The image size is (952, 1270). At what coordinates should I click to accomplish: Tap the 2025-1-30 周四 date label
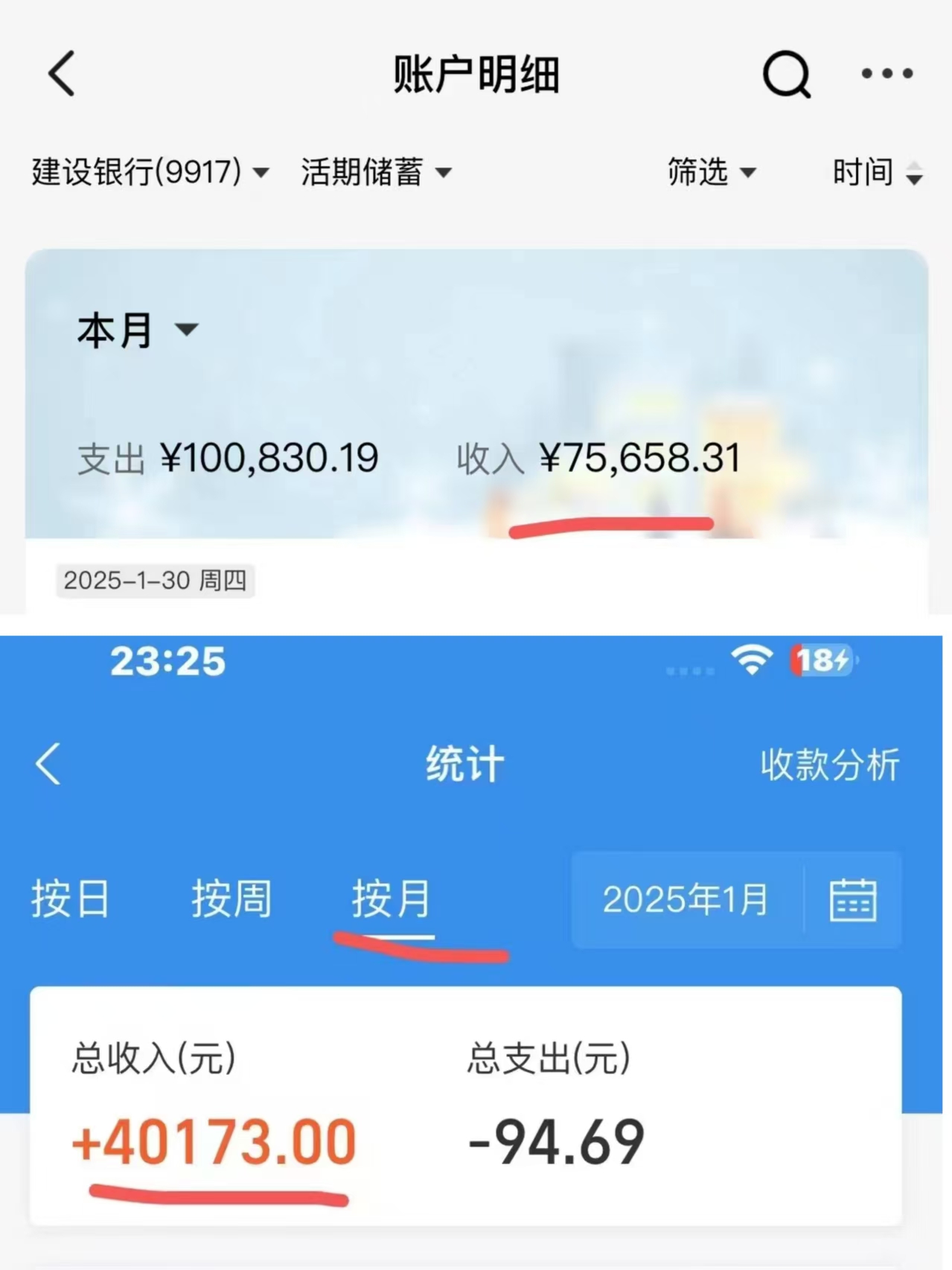(155, 583)
